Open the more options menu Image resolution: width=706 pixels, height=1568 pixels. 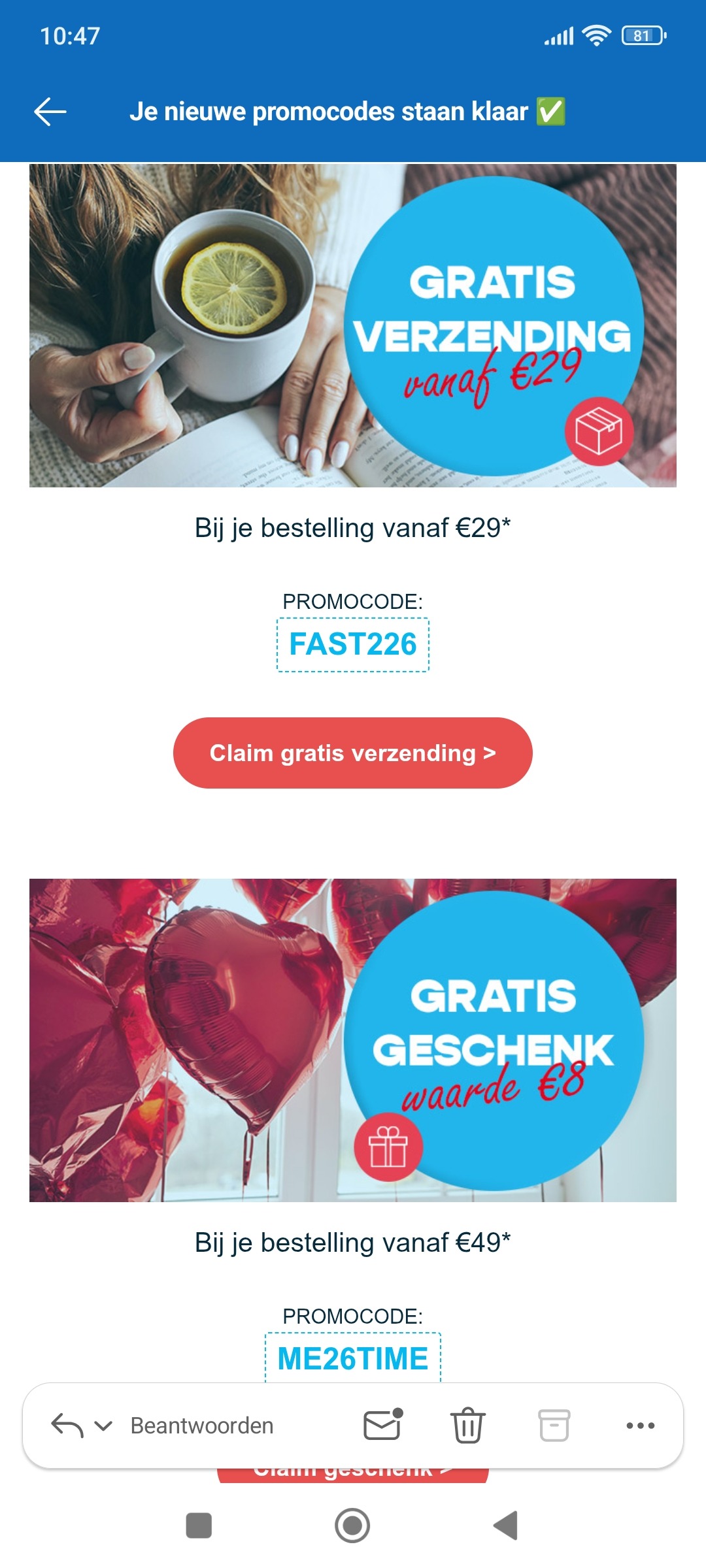pyautogui.click(x=640, y=1426)
